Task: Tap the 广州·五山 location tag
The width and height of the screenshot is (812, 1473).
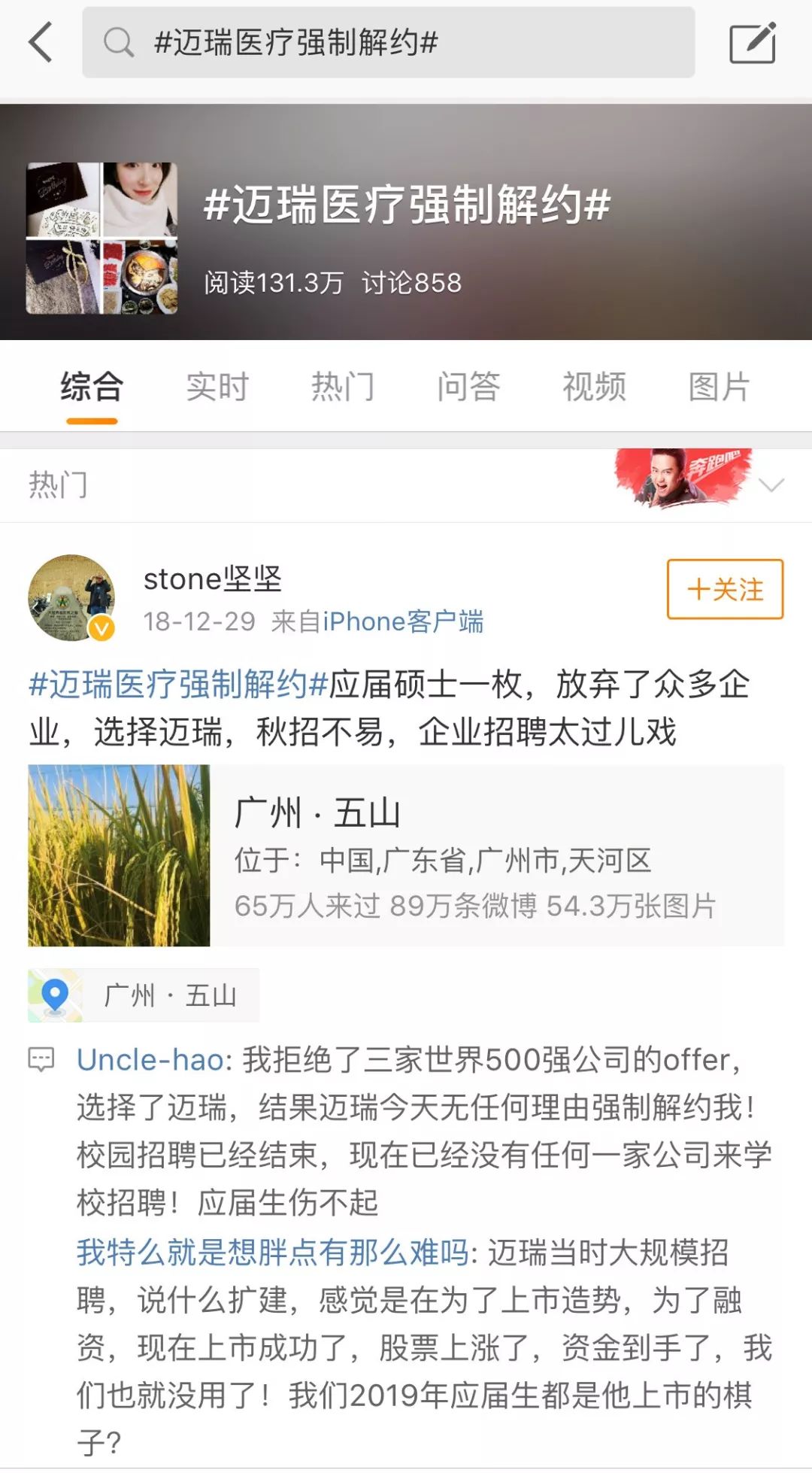Action: [144, 995]
